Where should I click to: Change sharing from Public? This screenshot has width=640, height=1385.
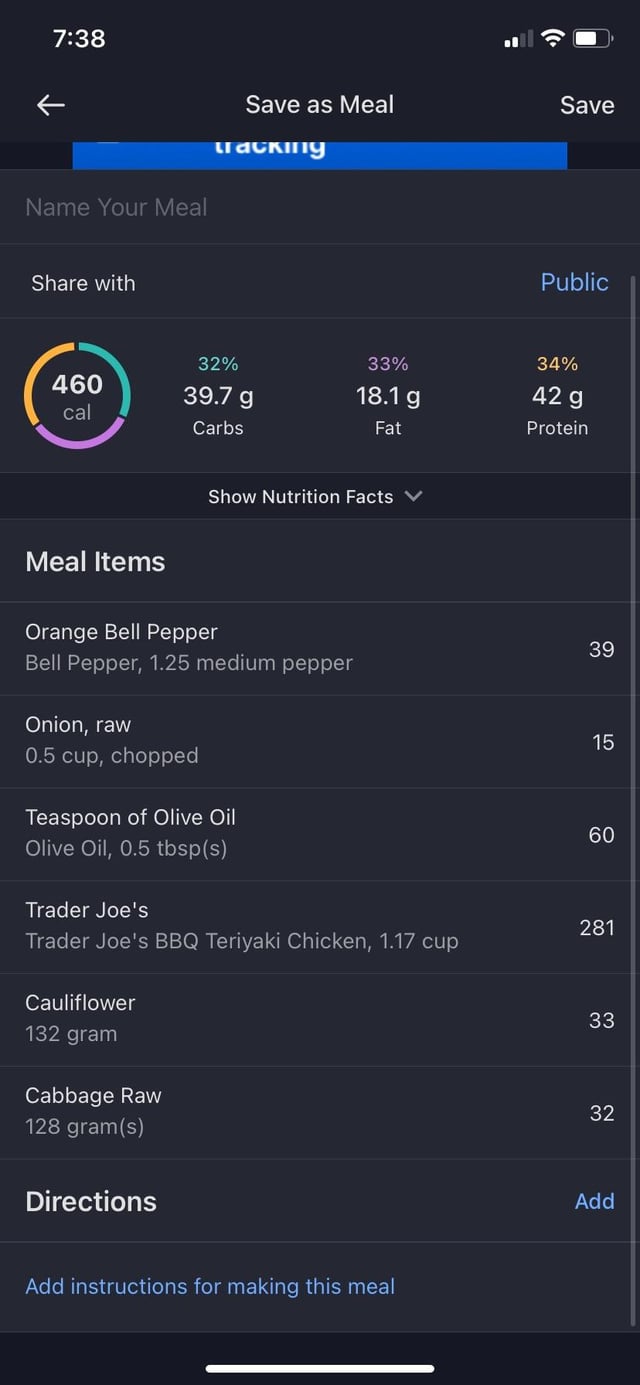tap(574, 282)
